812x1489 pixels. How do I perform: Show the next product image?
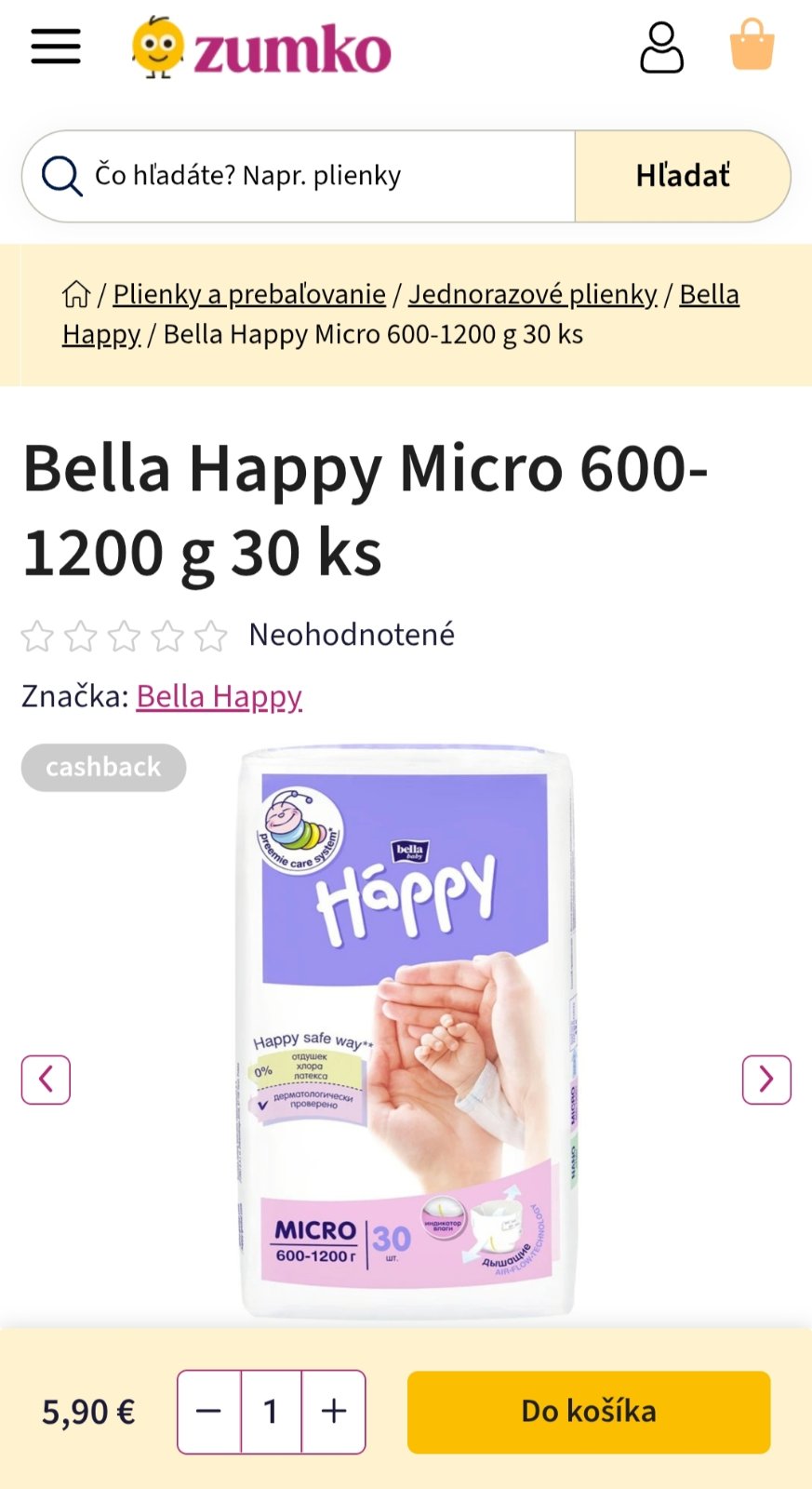click(x=766, y=1080)
